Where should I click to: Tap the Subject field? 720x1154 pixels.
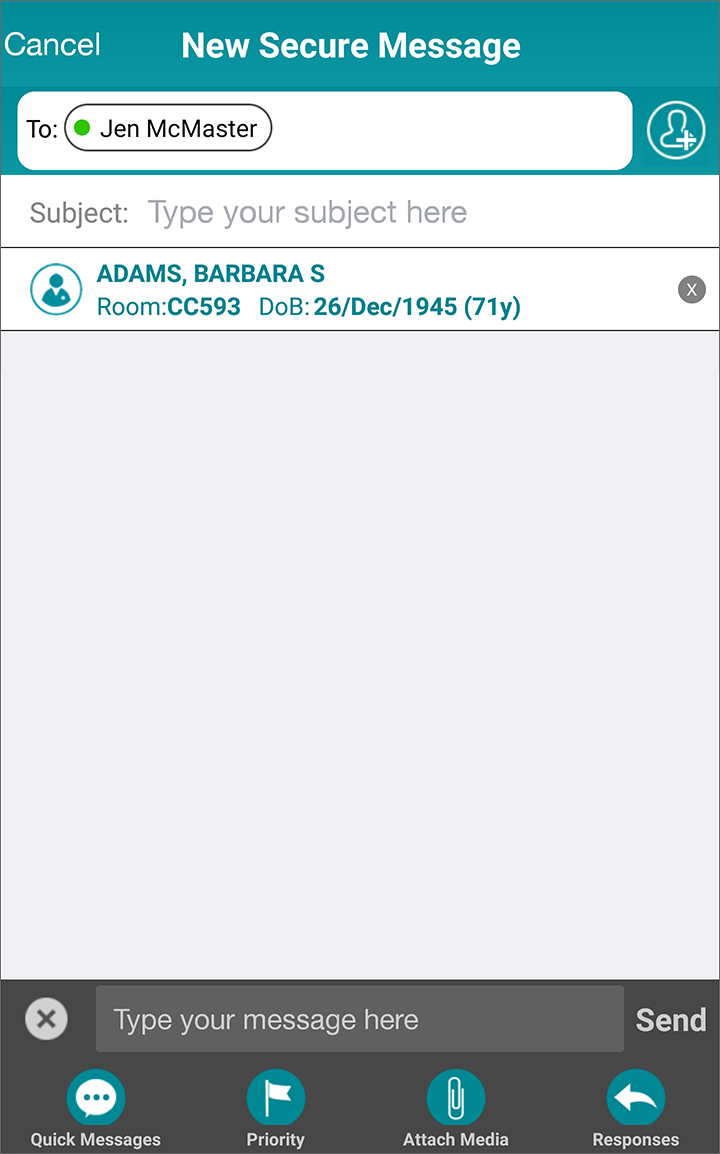coord(307,212)
